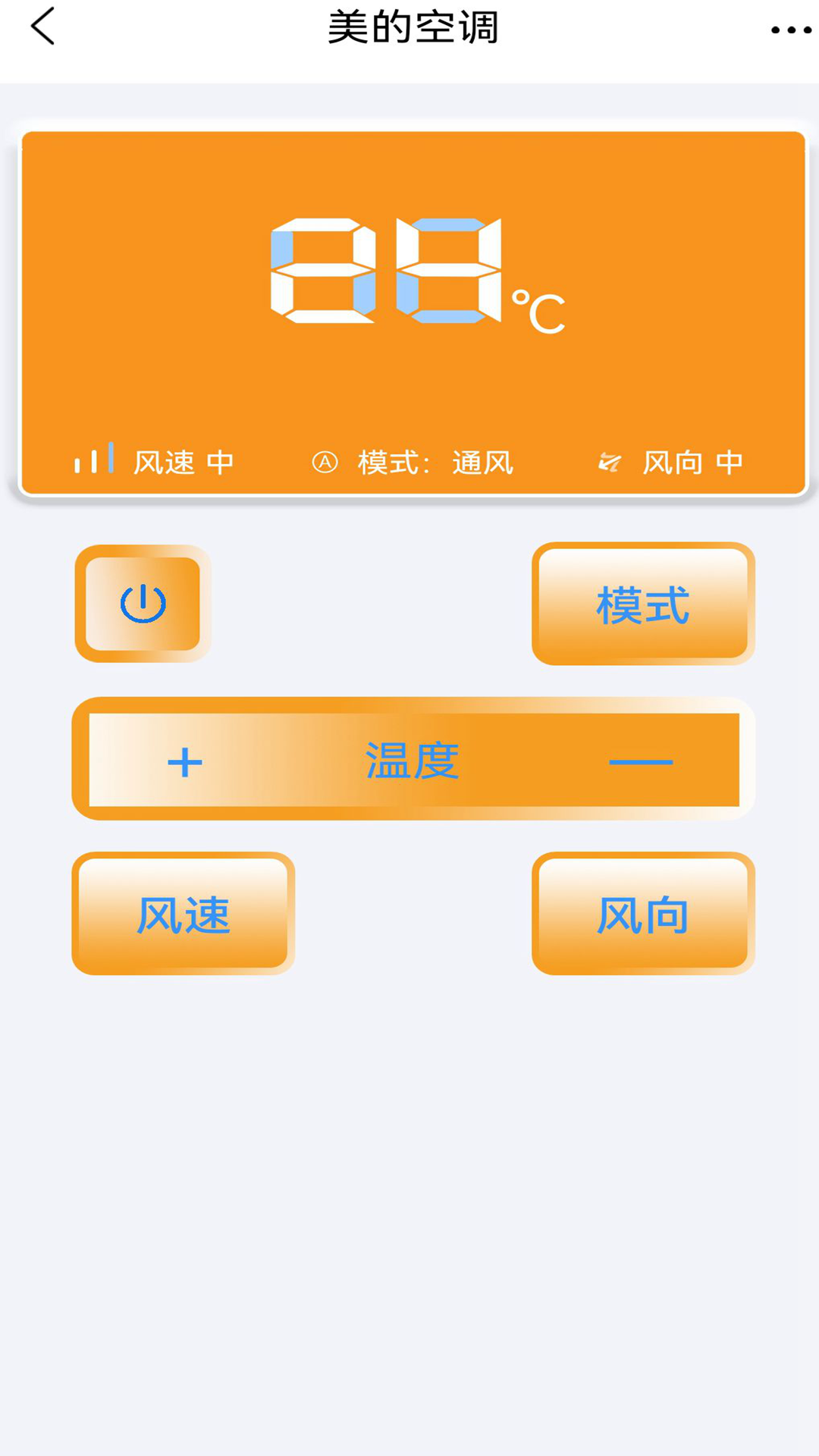The height and width of the screenshot is (1456, 819).
Task: Tap the power icon to turn on AC
Action: (144, 603)
